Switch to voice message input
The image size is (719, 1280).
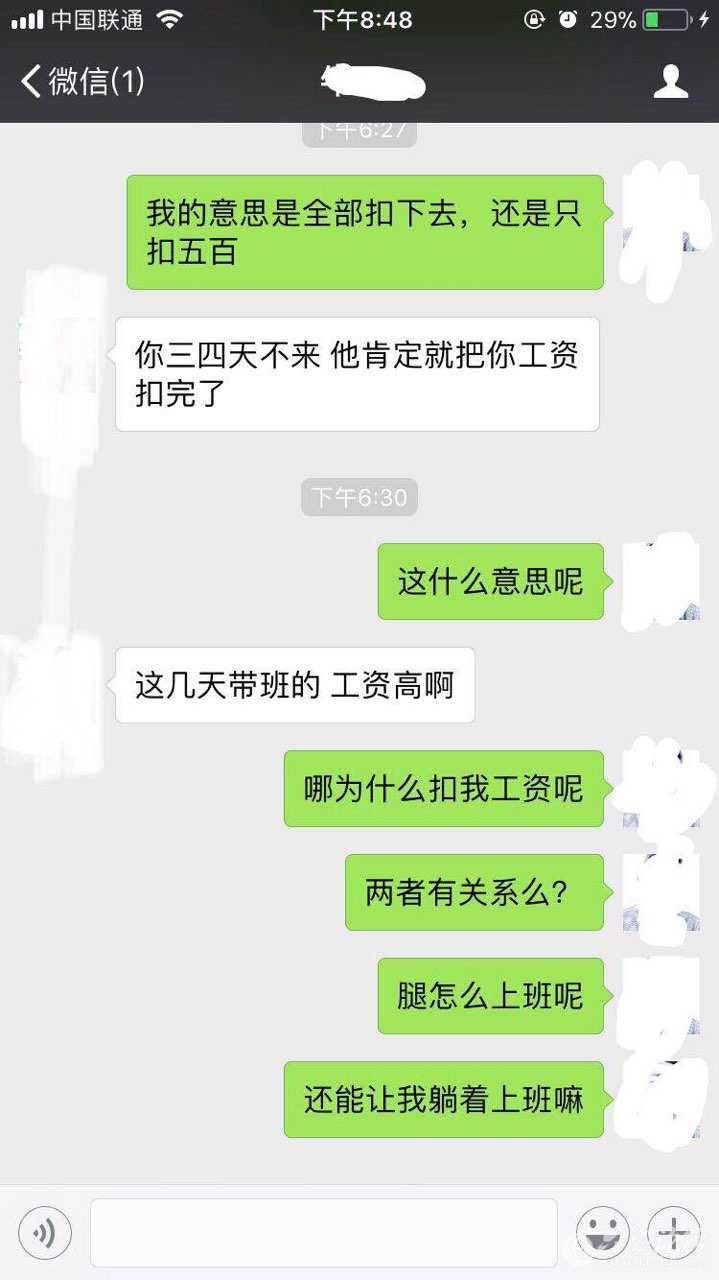pos(45,1232)
